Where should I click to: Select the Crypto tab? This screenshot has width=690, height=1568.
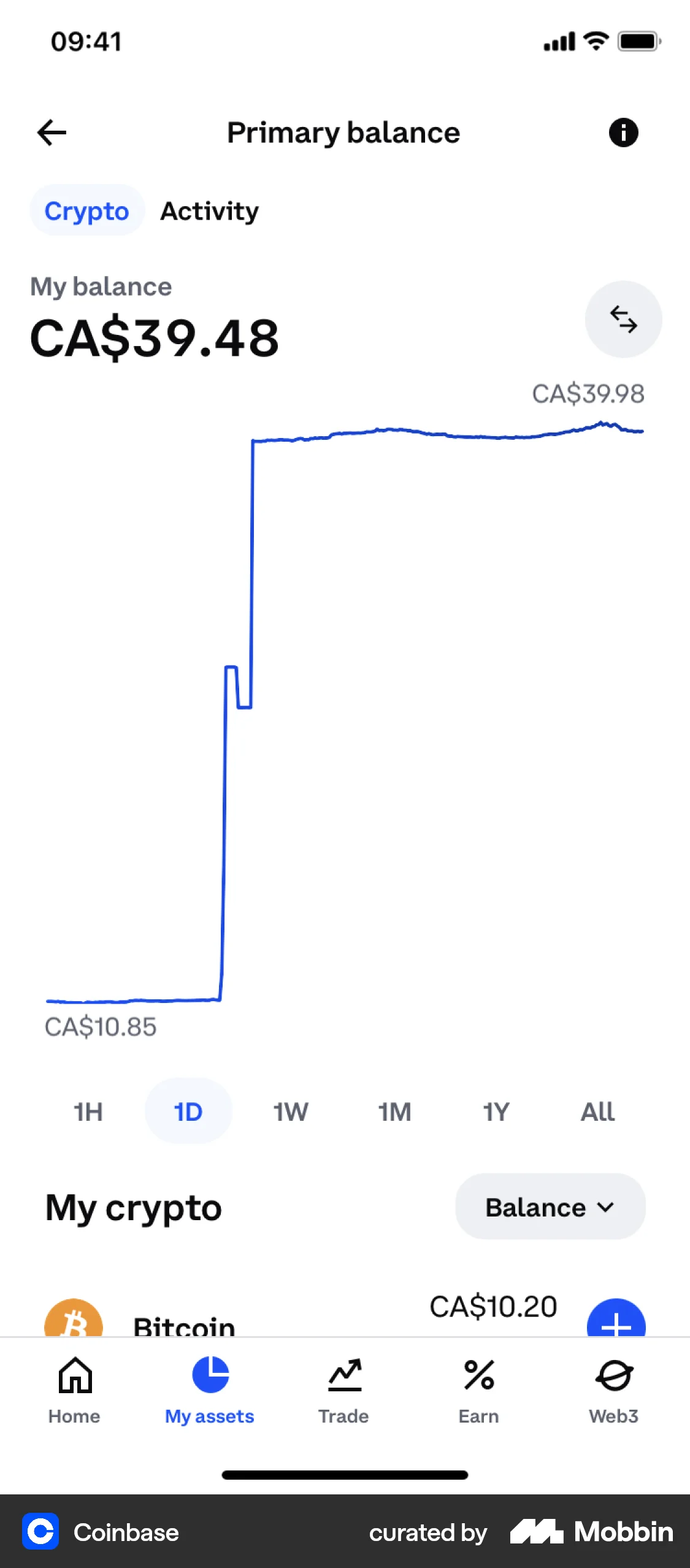[86, 211]
